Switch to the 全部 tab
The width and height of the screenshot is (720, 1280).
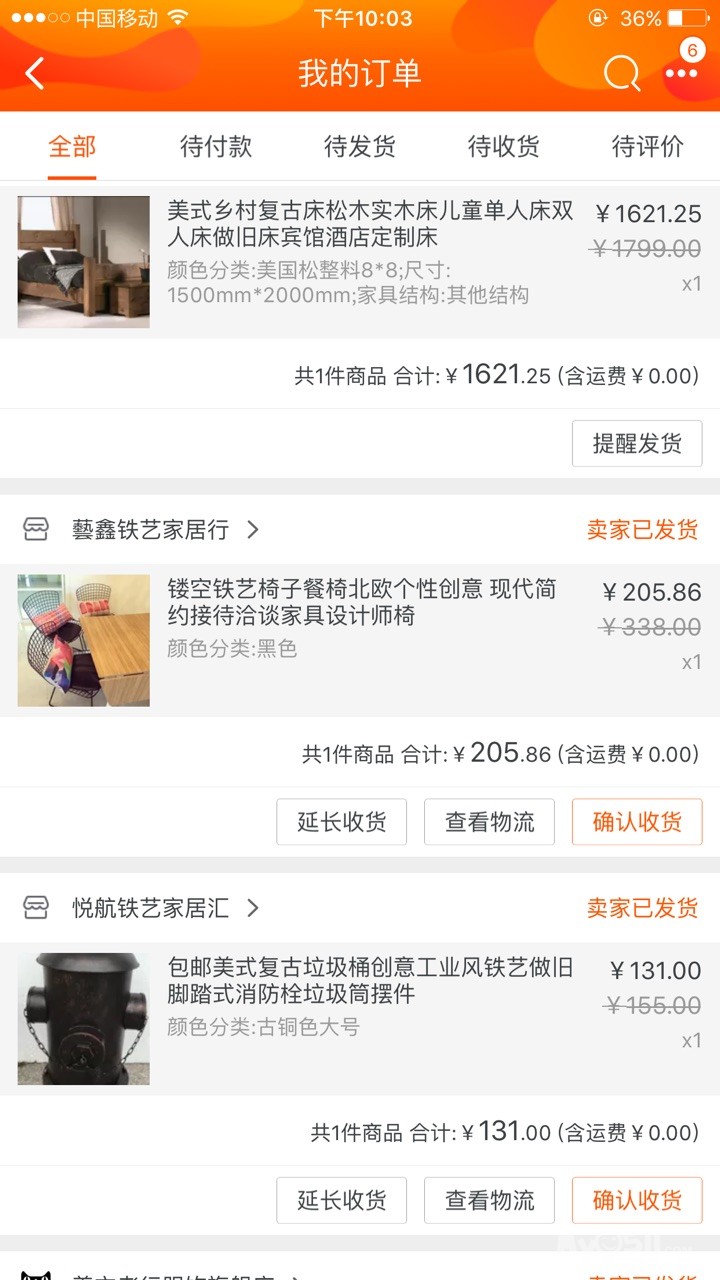72,147
